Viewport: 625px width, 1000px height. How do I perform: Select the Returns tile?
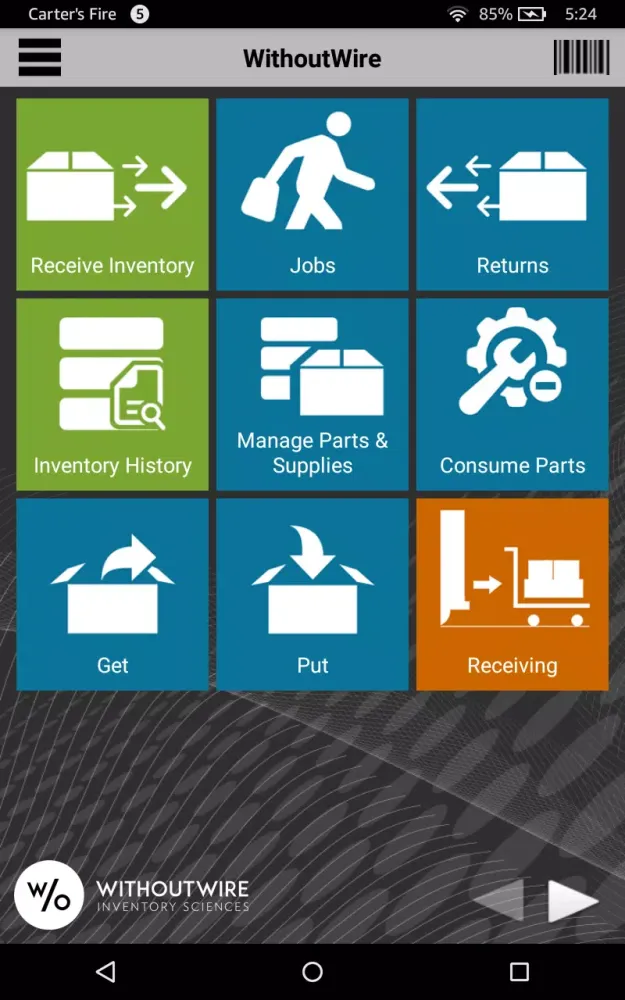[512, 194]
